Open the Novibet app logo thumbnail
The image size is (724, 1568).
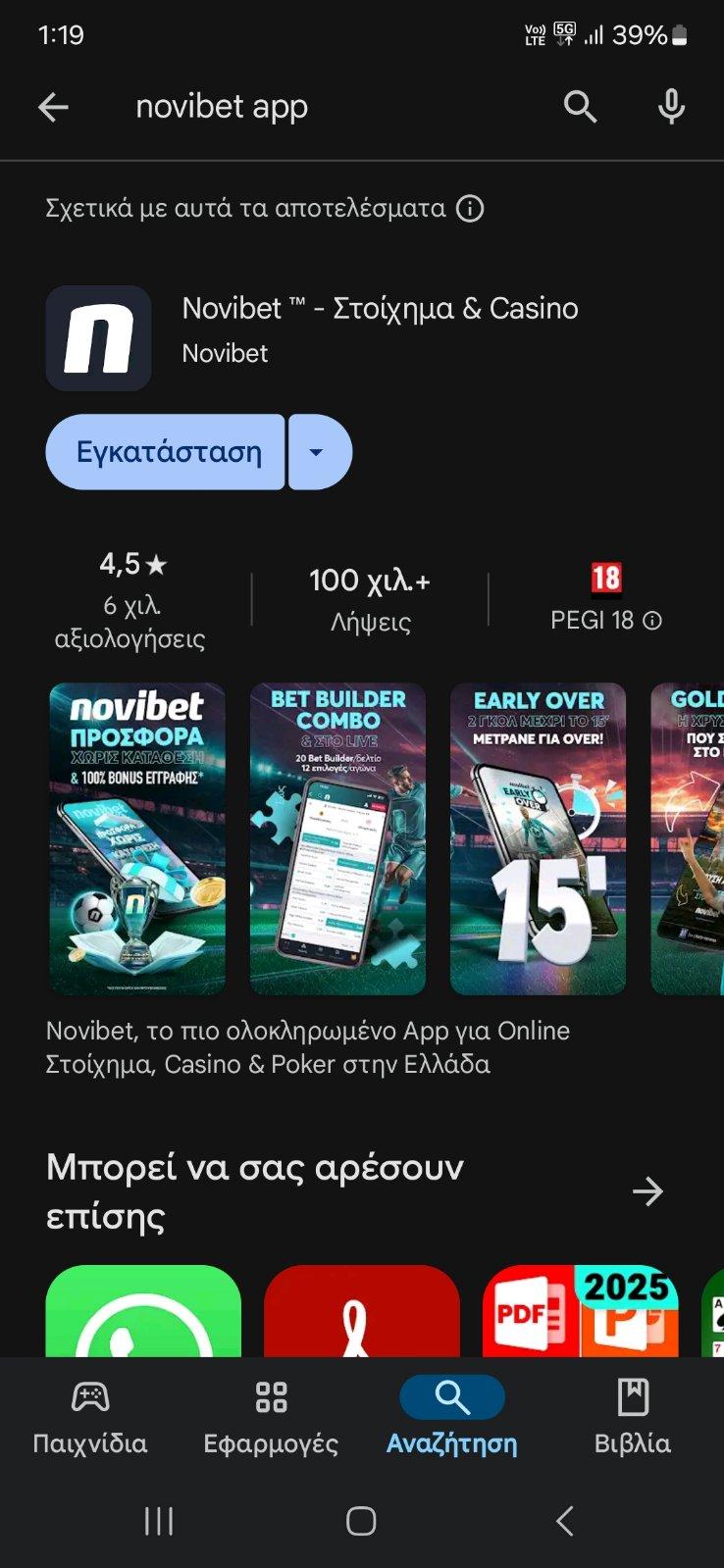tap(98, 336)
